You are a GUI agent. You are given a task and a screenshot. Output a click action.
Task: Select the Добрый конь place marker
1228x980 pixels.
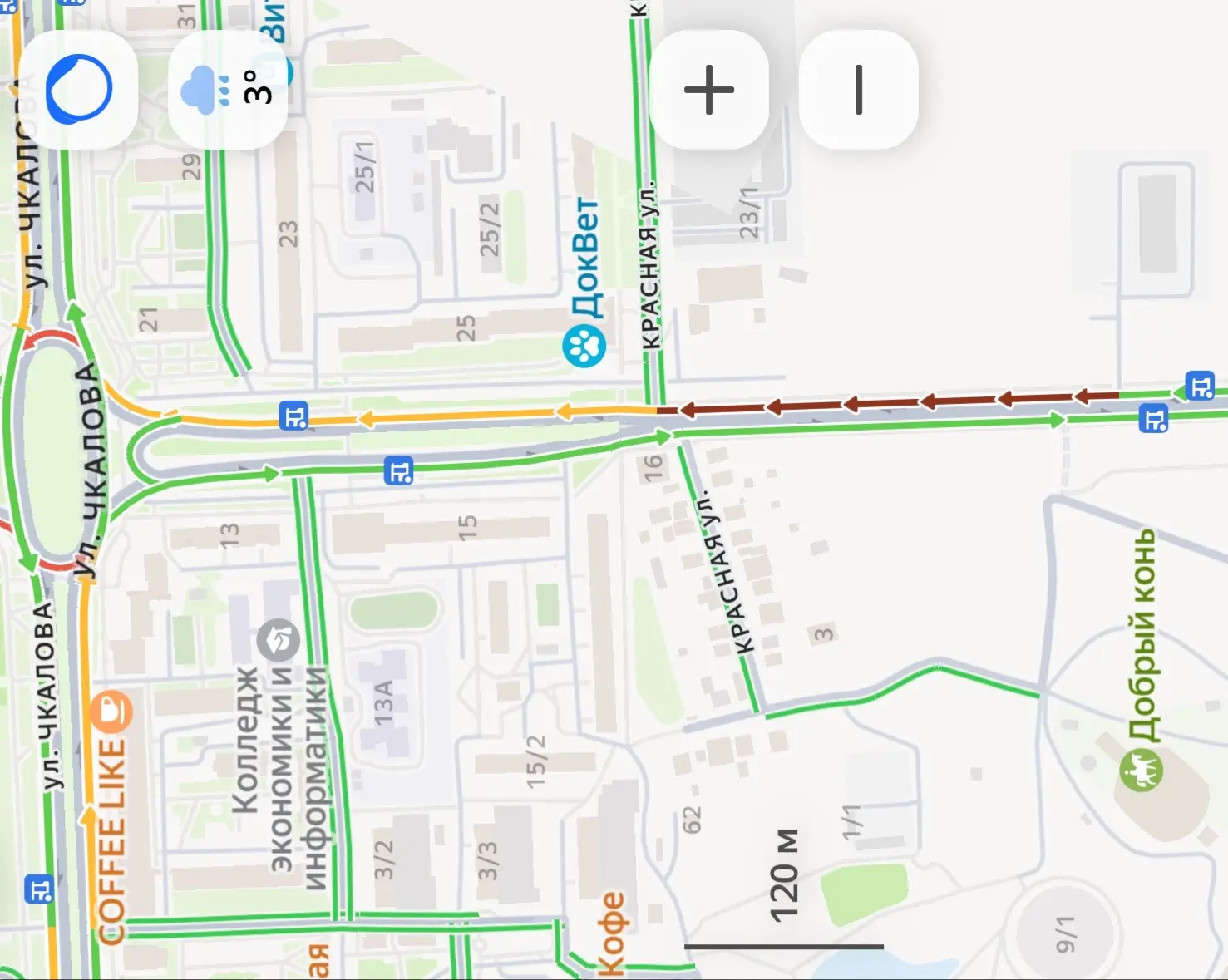1142,770
